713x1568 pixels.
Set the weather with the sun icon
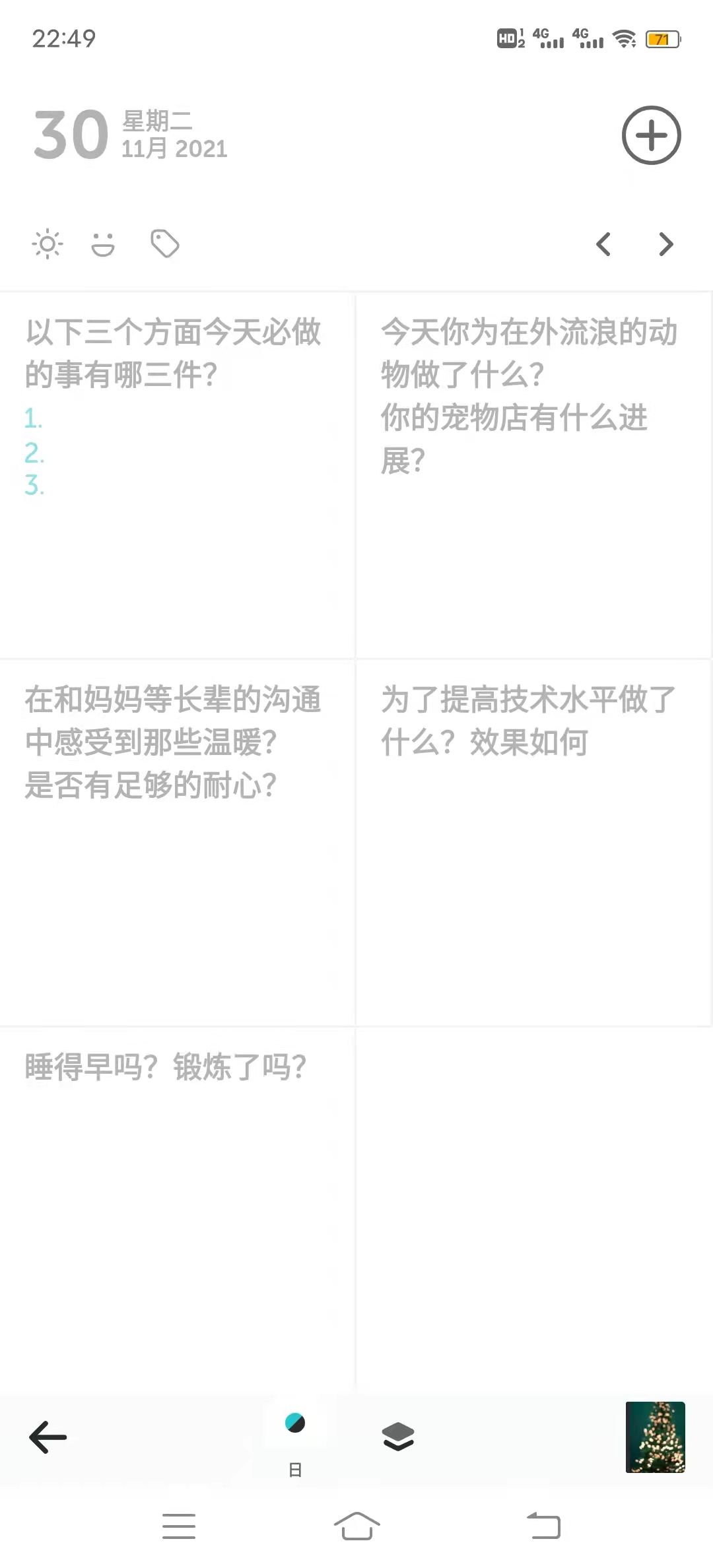tap(48, 244)
